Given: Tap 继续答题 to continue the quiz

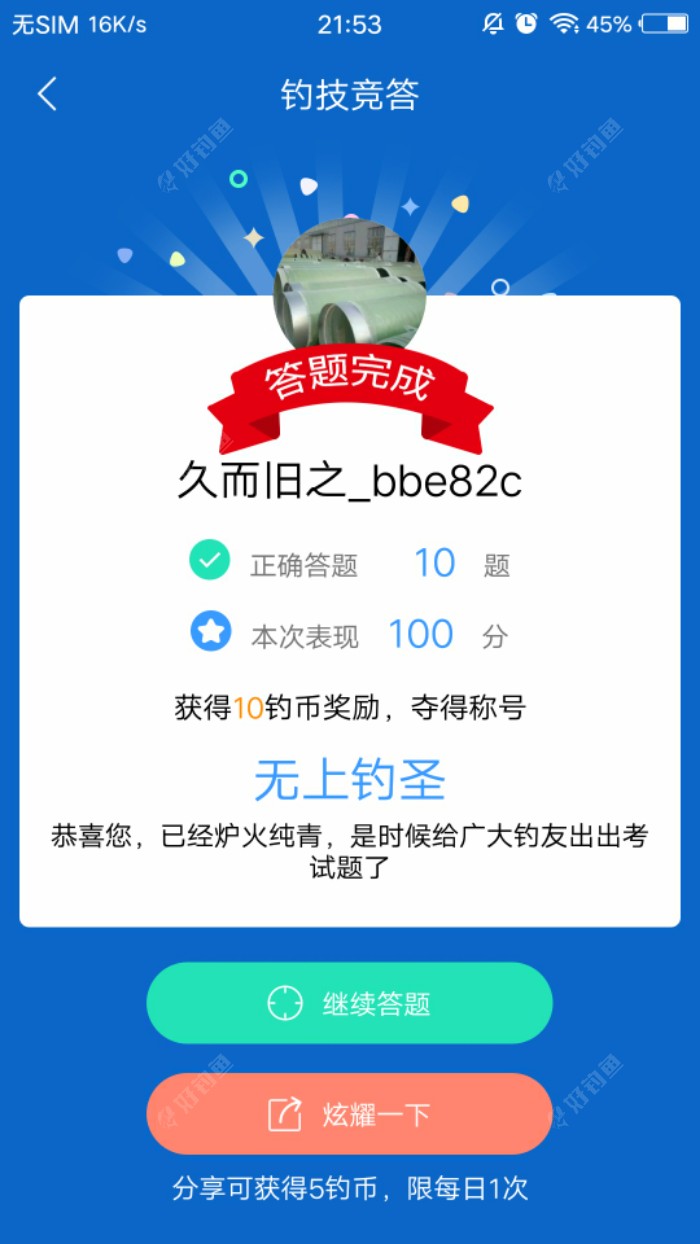Looking at the screenshot, I should click(349, 1003).
